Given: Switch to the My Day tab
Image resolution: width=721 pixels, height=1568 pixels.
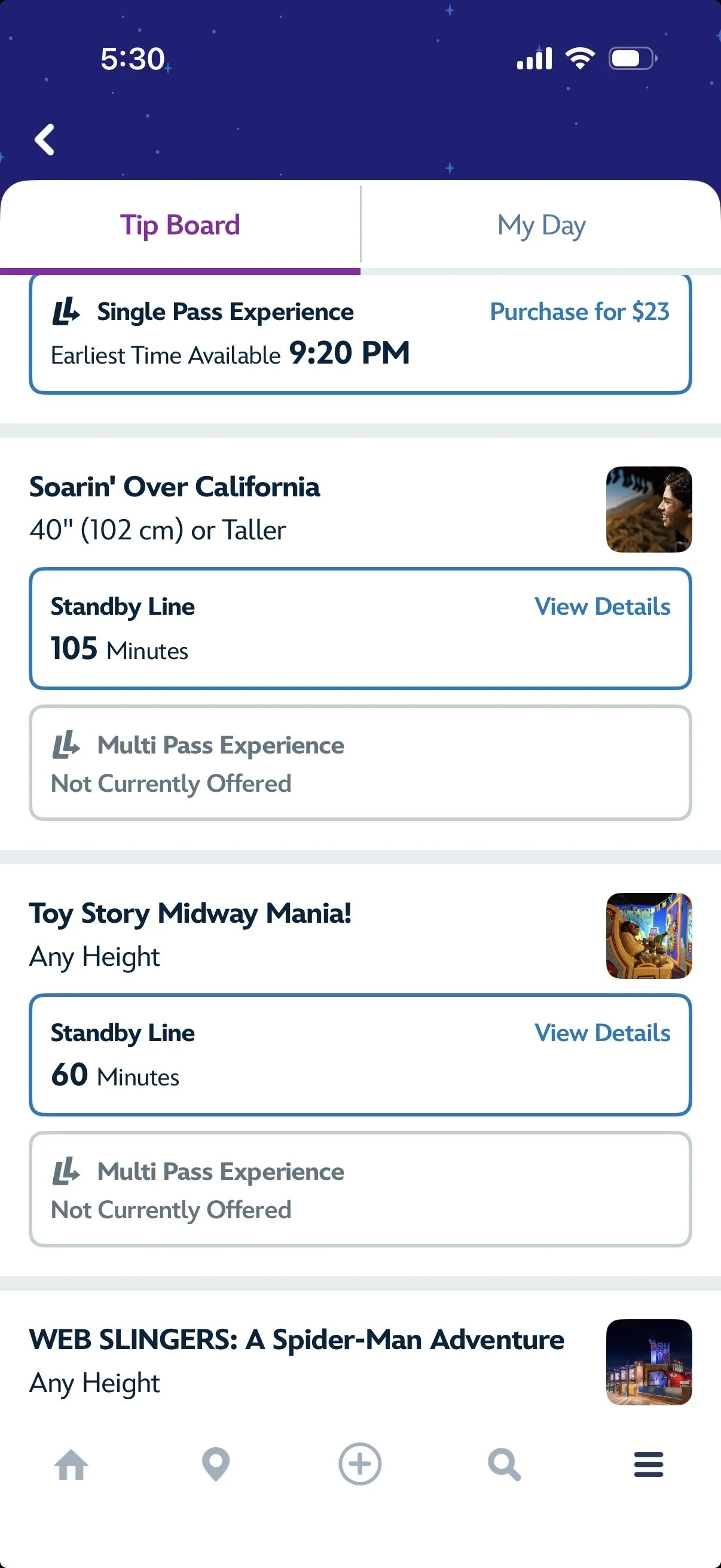Looking at the screenshot, I should 541,225.
